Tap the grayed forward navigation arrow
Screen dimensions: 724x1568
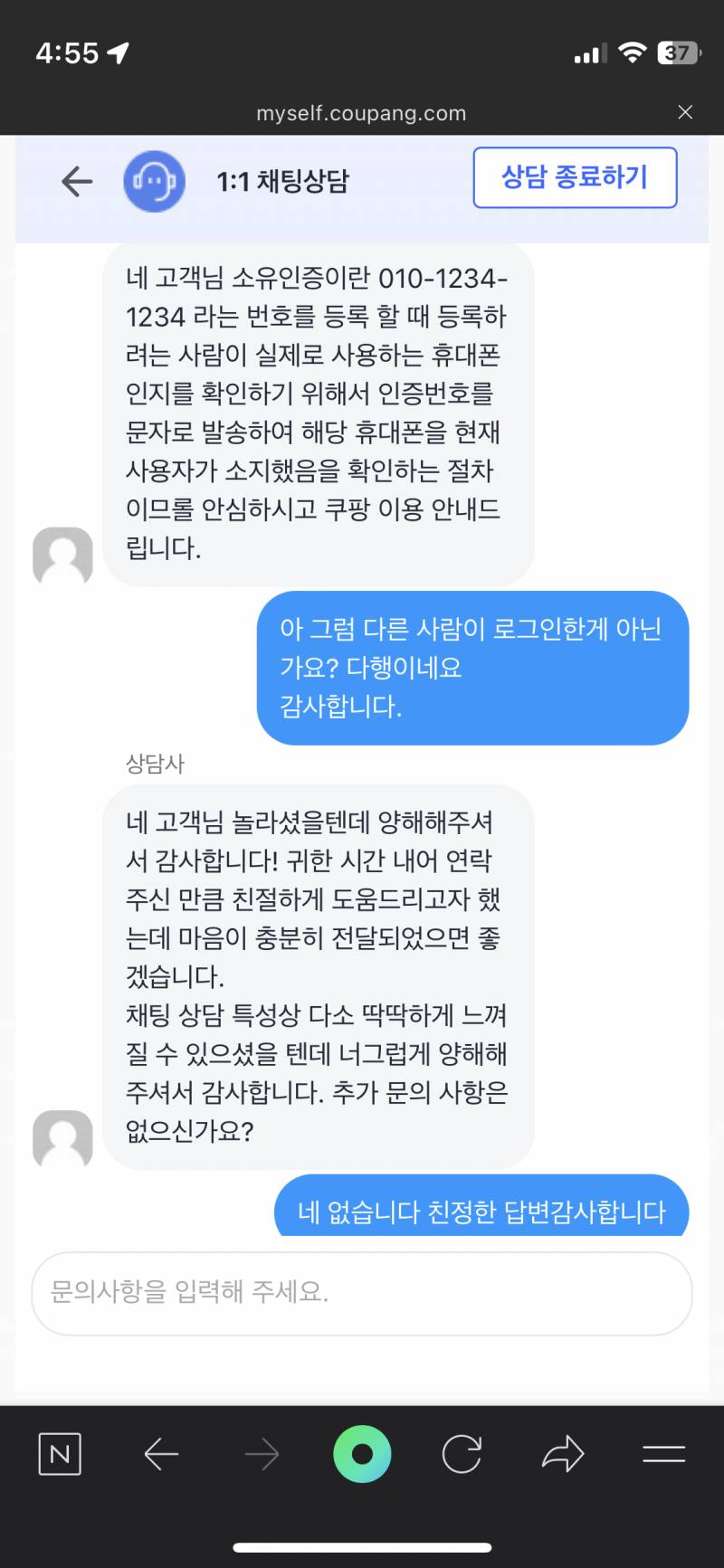click(x=262, y=1454)
